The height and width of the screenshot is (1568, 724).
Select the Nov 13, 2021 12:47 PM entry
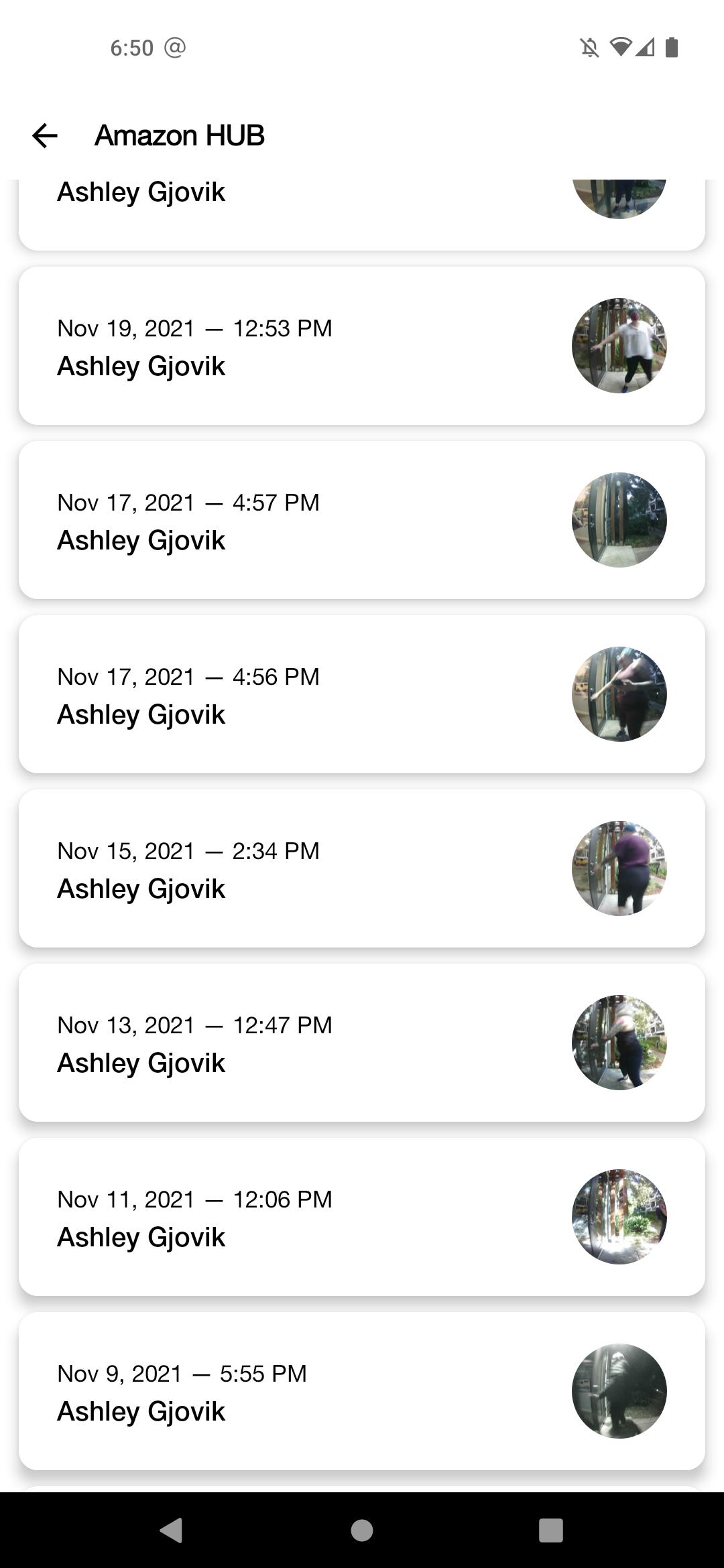click(362, 1043)
